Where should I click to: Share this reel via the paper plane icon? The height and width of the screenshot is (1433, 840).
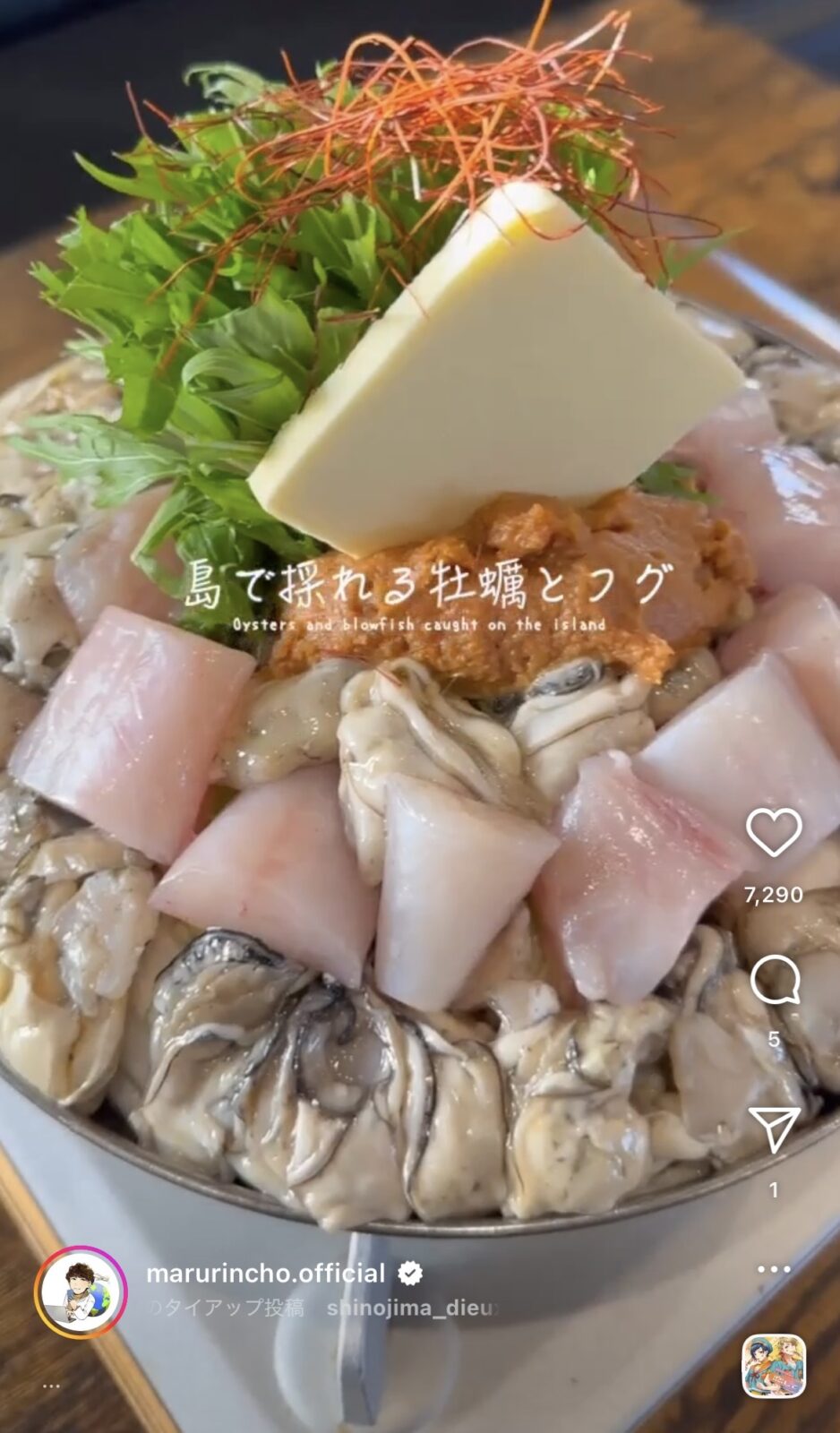coord(774,1128)
